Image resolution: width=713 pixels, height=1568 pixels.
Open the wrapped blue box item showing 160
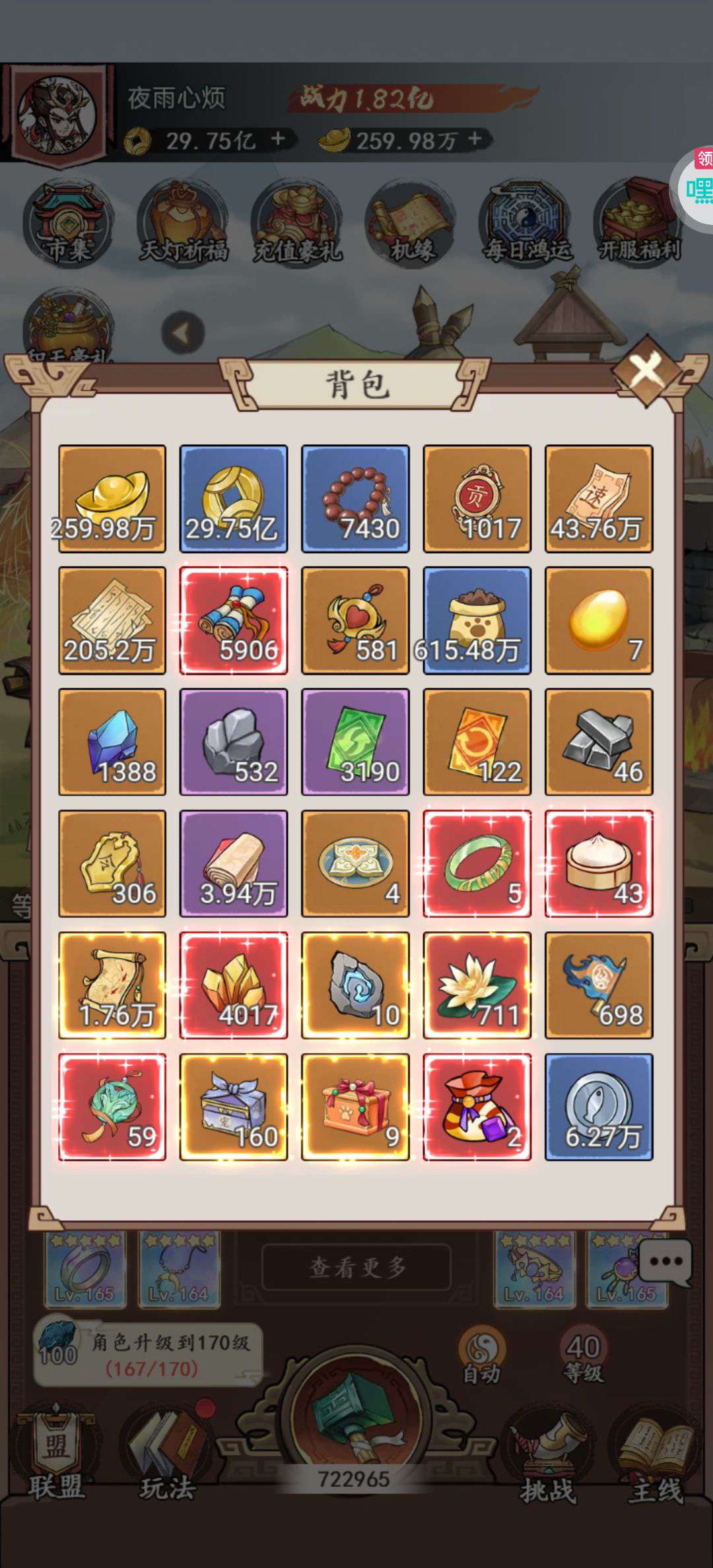[x=234, y=1107]
